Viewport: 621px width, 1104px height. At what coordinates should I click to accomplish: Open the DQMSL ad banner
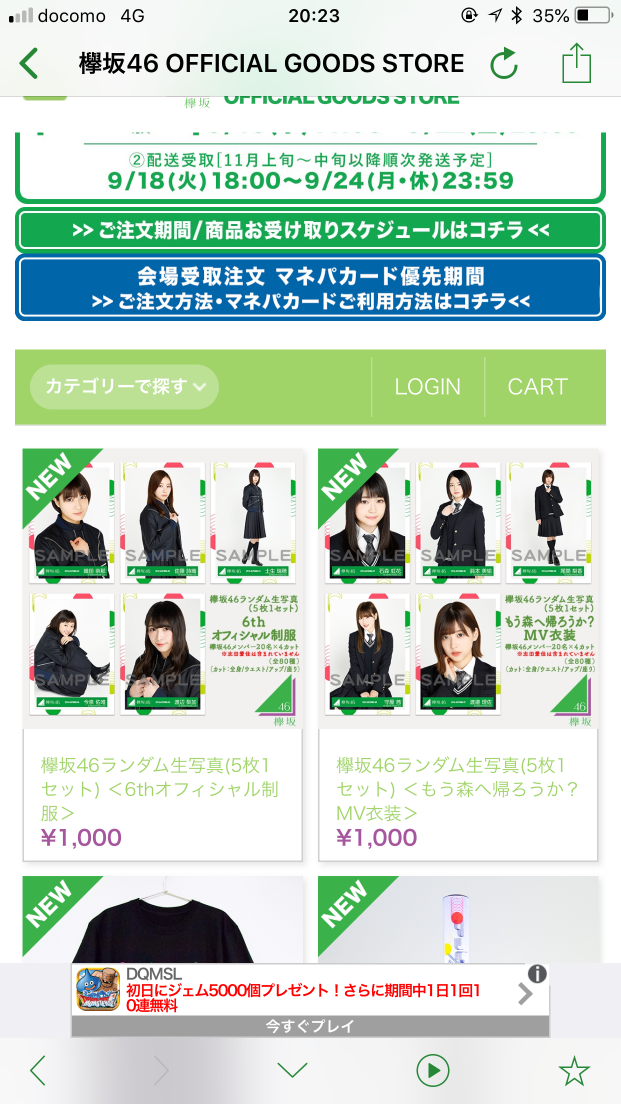[x=300, y=992]
